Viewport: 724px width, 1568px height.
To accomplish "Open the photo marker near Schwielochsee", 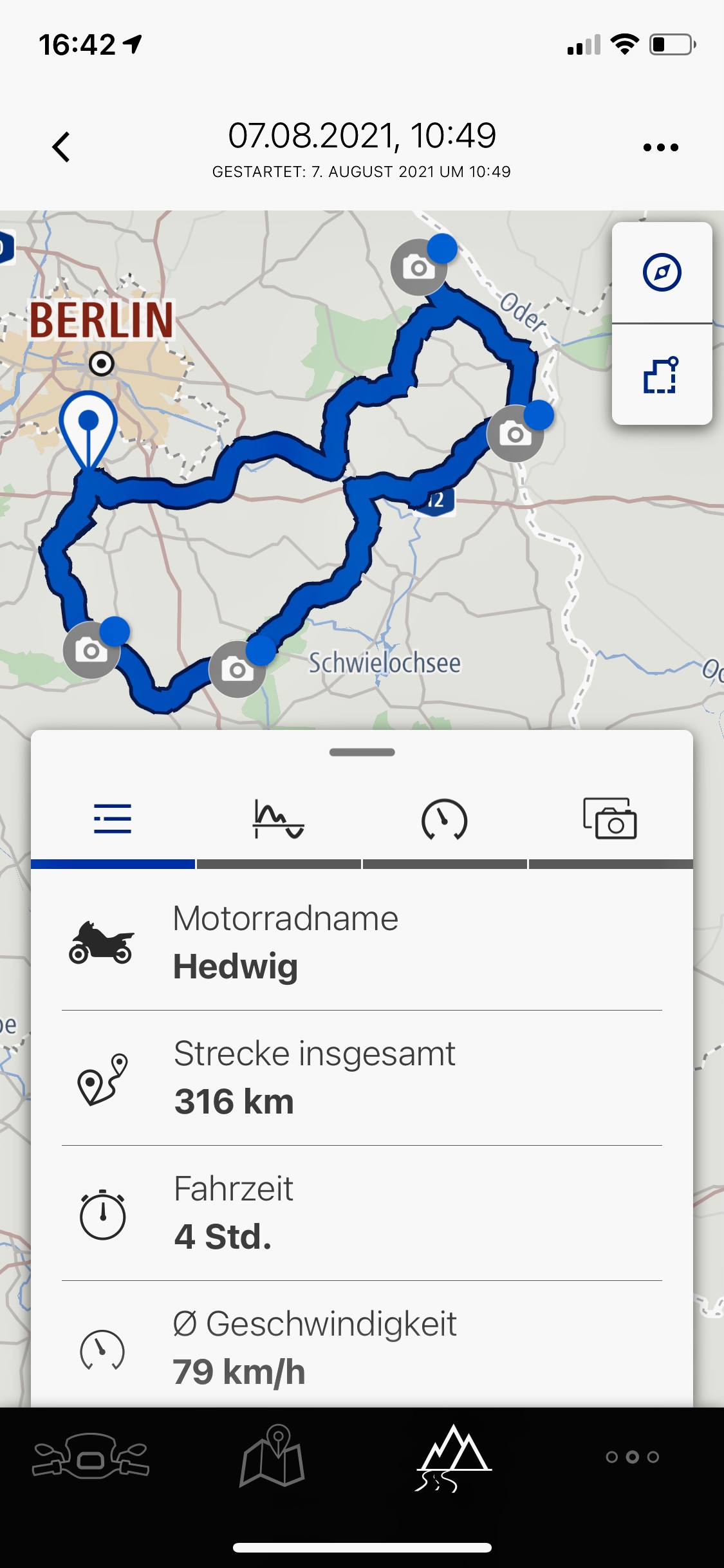I will click(x=237, y=669).
